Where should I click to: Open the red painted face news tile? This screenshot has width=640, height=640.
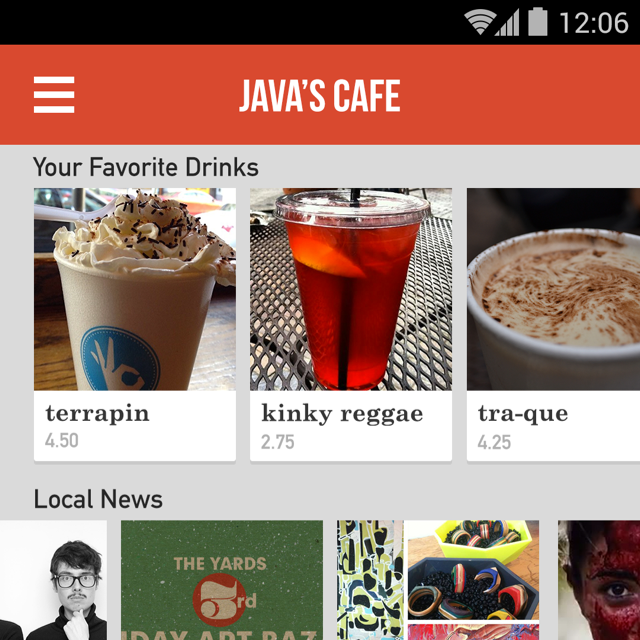599,580
